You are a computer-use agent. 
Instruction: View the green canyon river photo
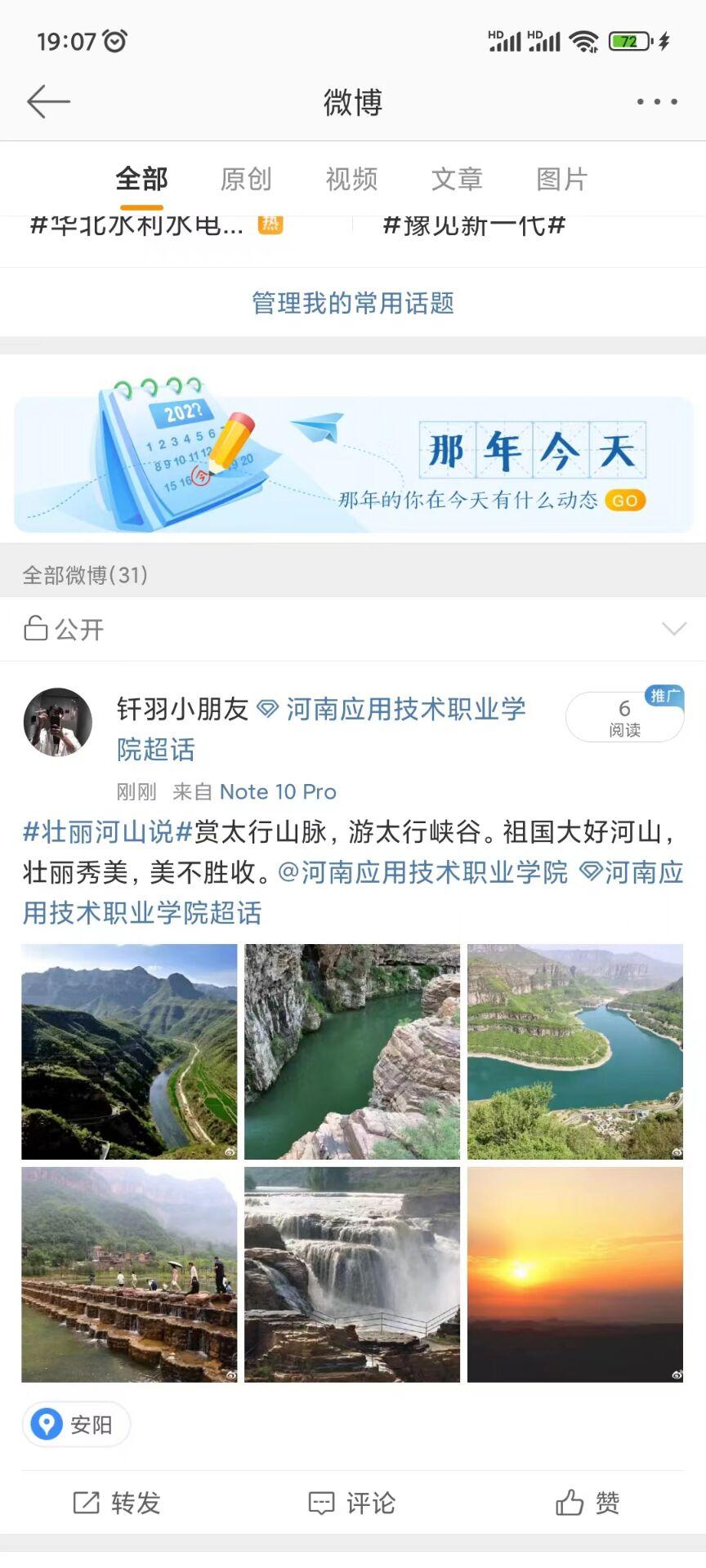(x=352, y=1052)
